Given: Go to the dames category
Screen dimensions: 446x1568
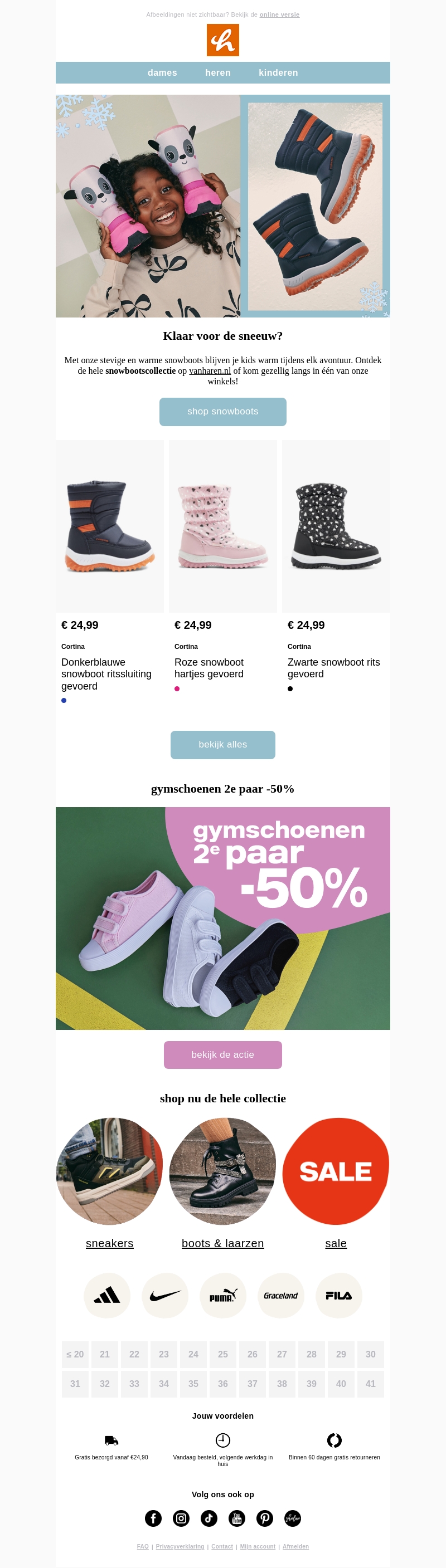Looking at the screenshot, I should pyautogui.click(x=162, y=72).
